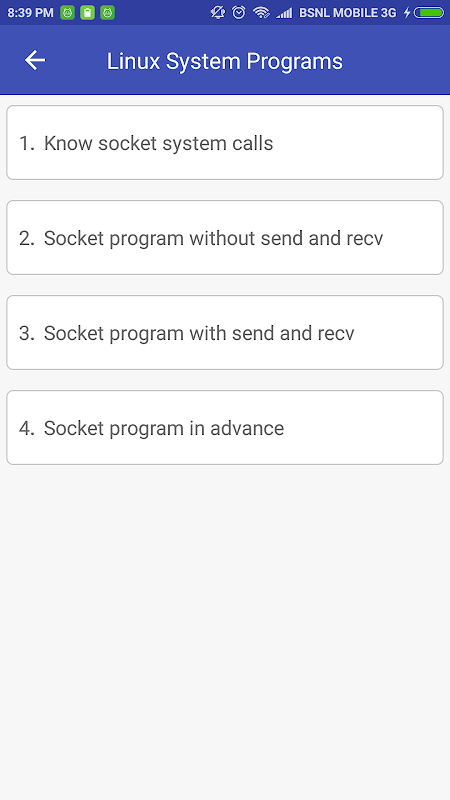The height and width of the screenshot is (800, 450).
Task: View Socket program in advance
Action: 225,428
